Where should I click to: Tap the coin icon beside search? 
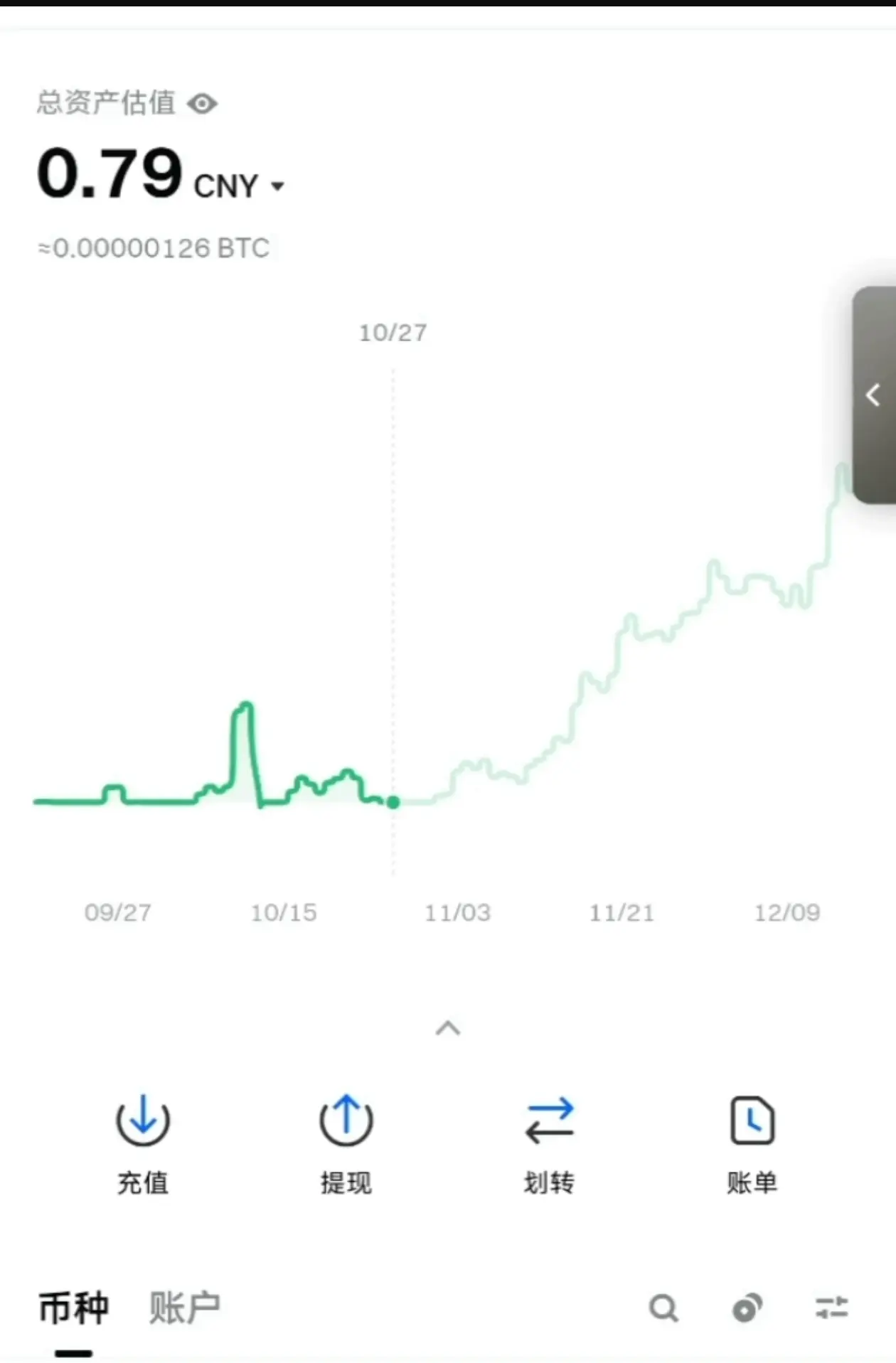coord(747,1308)
